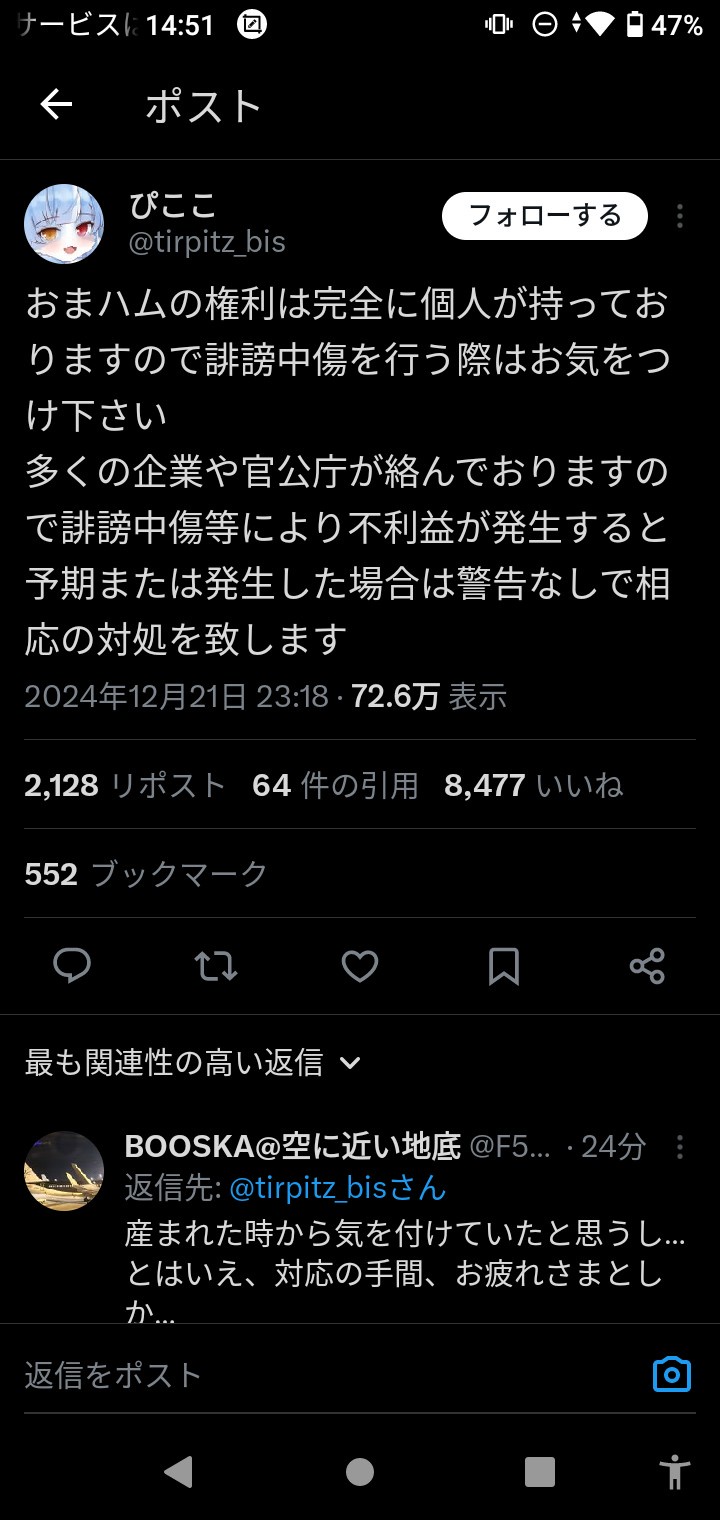Attach a photo with the camera icon

click(x=671, y=1375)
